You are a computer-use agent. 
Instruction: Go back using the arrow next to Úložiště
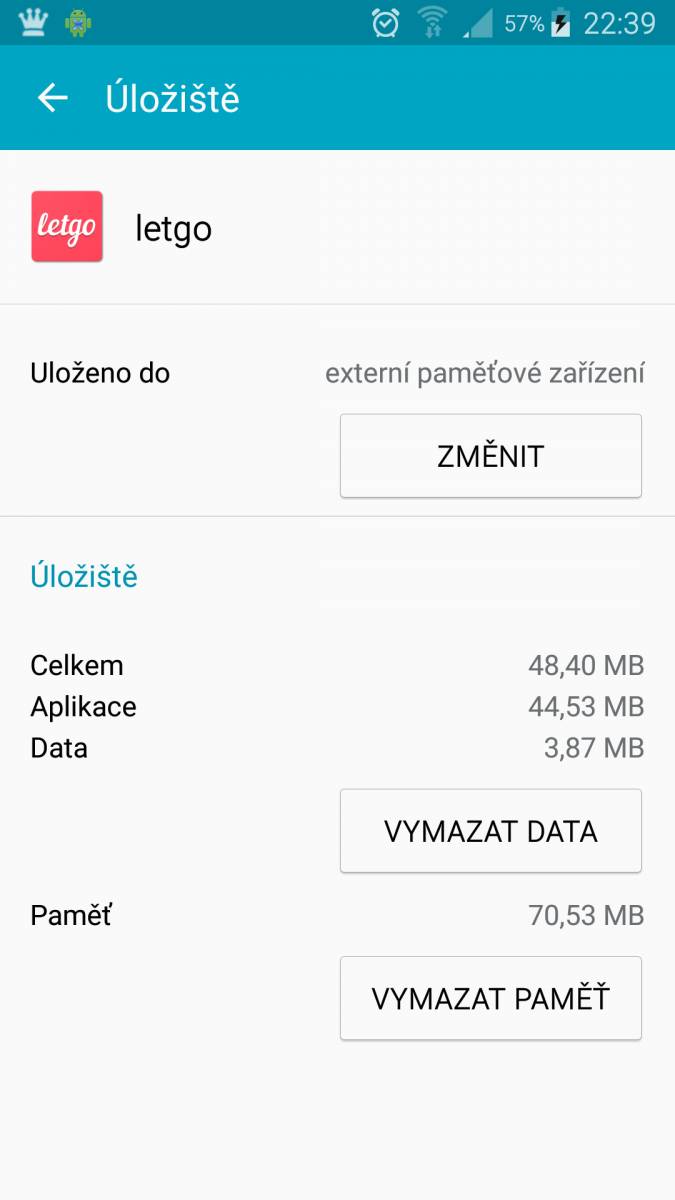point(52,98)
